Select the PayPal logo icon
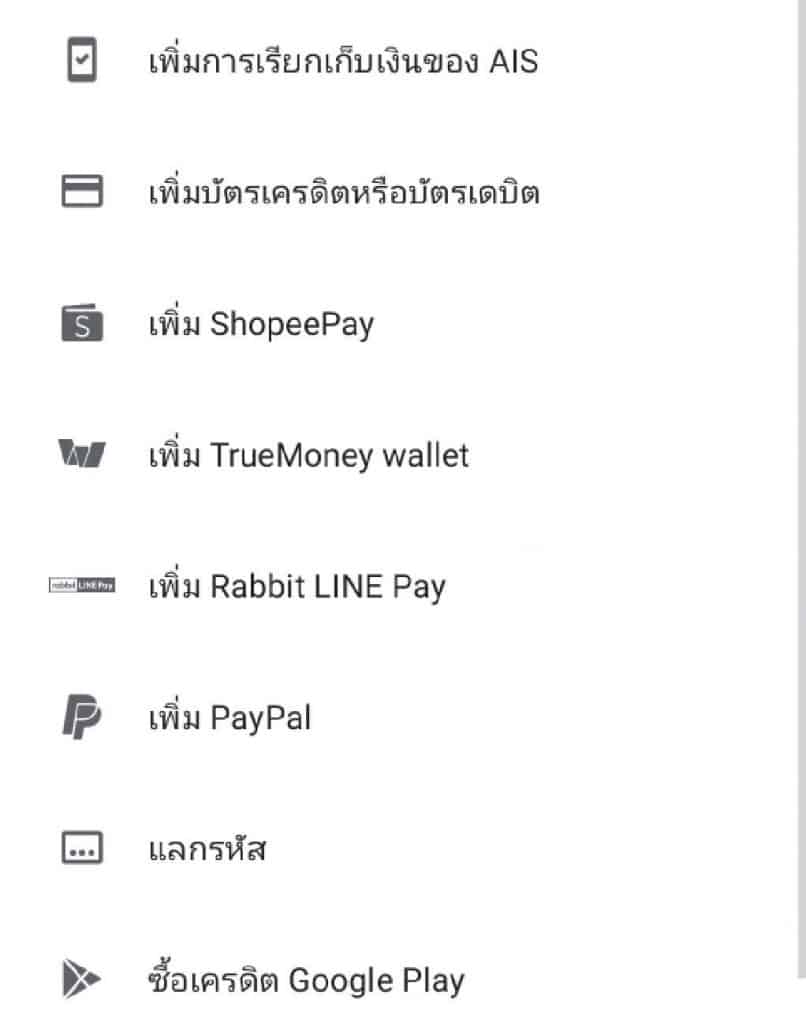Viewport: 806px width, 1024px height. pyautogui.click(x=83, y=717)
